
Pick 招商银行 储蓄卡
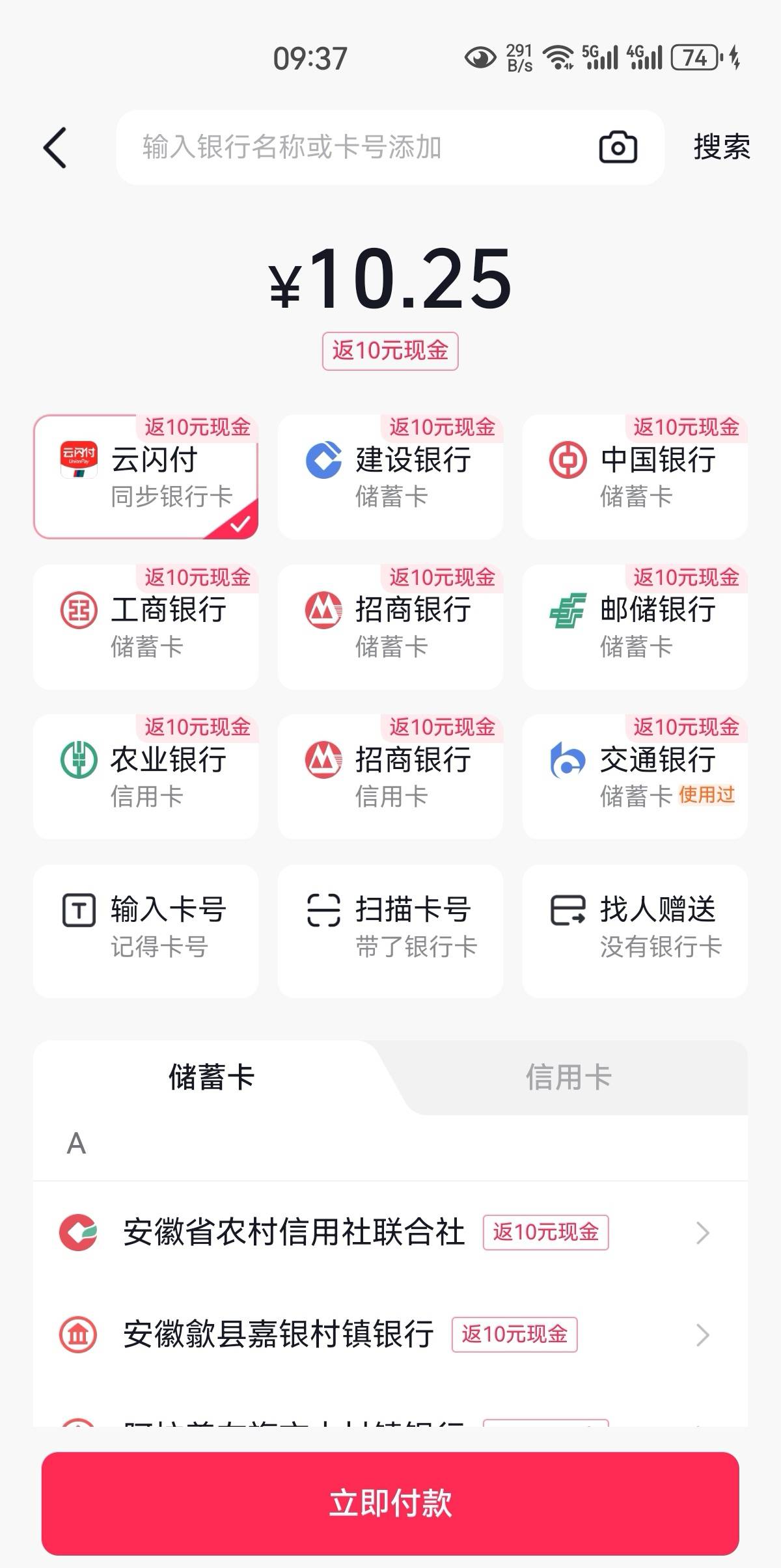(x=390, y=627)
